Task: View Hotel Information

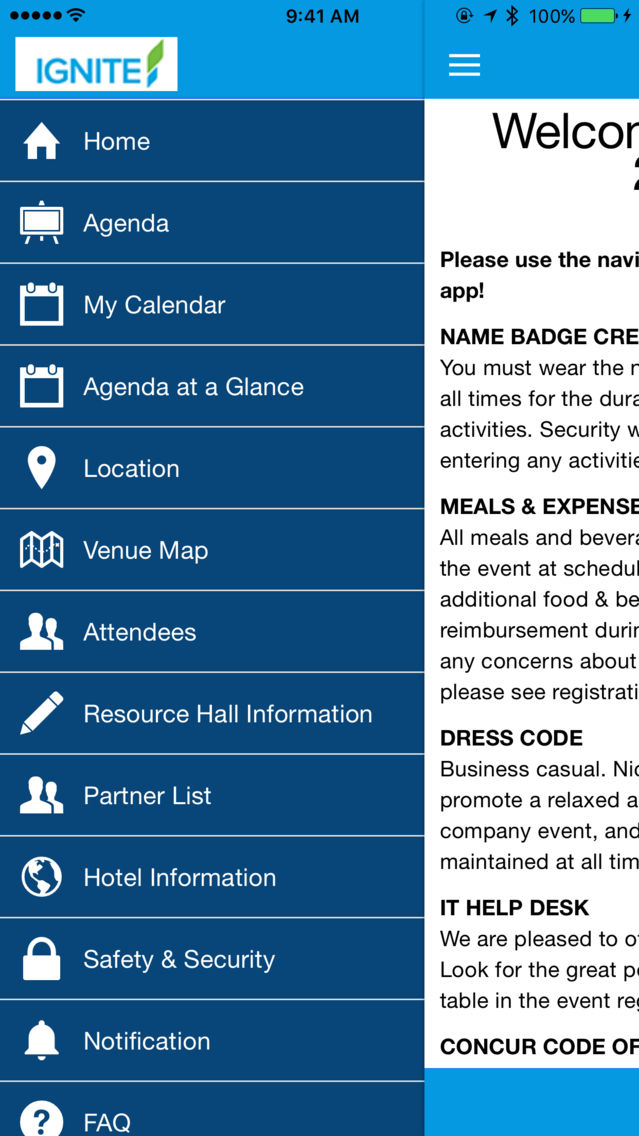Action: [212, 878]
